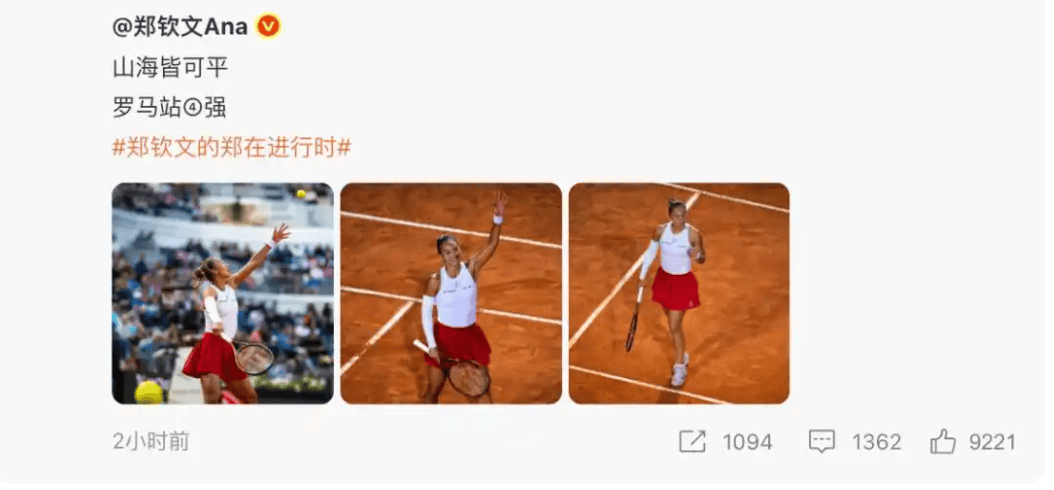Open the first photo of the serve toss

point(222,293)
